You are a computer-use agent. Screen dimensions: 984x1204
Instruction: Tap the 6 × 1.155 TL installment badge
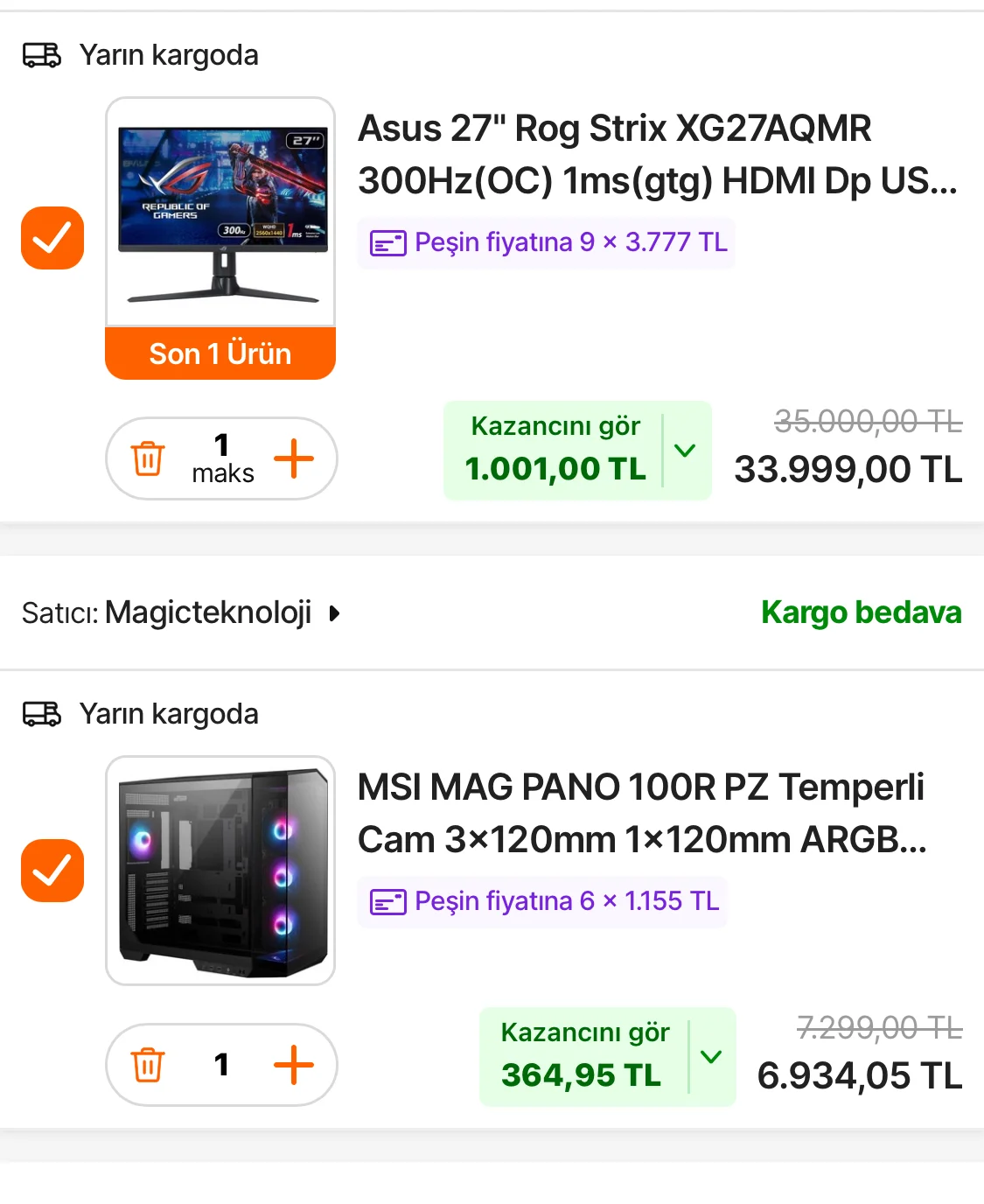coord(543,901)
